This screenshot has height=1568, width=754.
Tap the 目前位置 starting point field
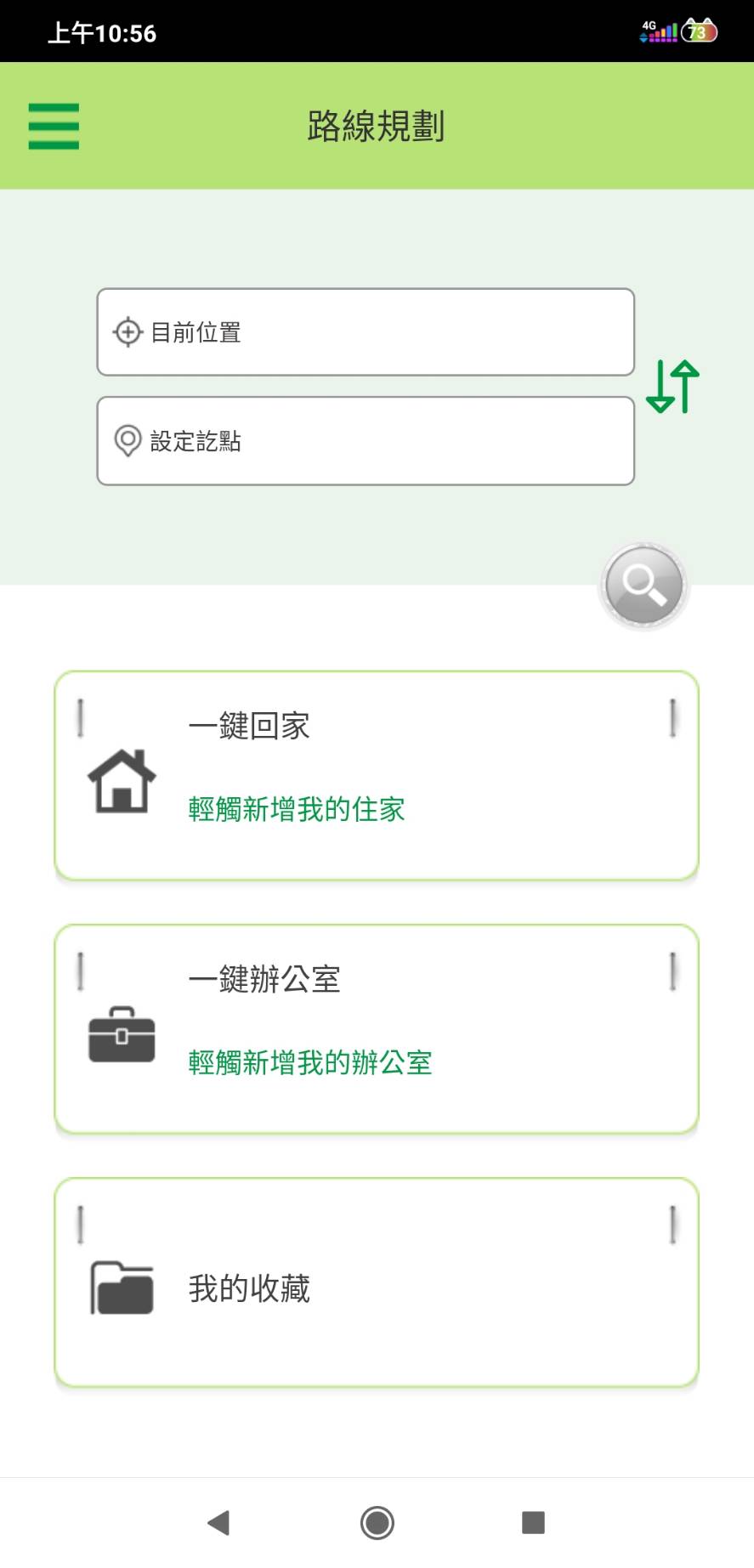[x=366, y=332]
